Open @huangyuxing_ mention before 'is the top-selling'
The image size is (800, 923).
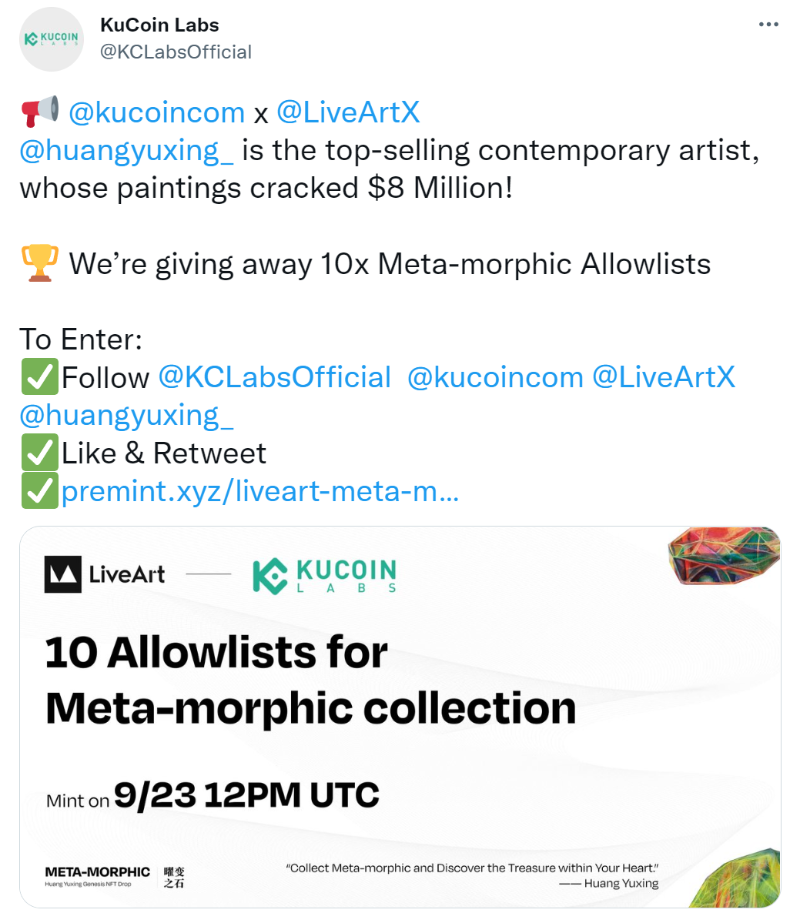tap(127, 150)
